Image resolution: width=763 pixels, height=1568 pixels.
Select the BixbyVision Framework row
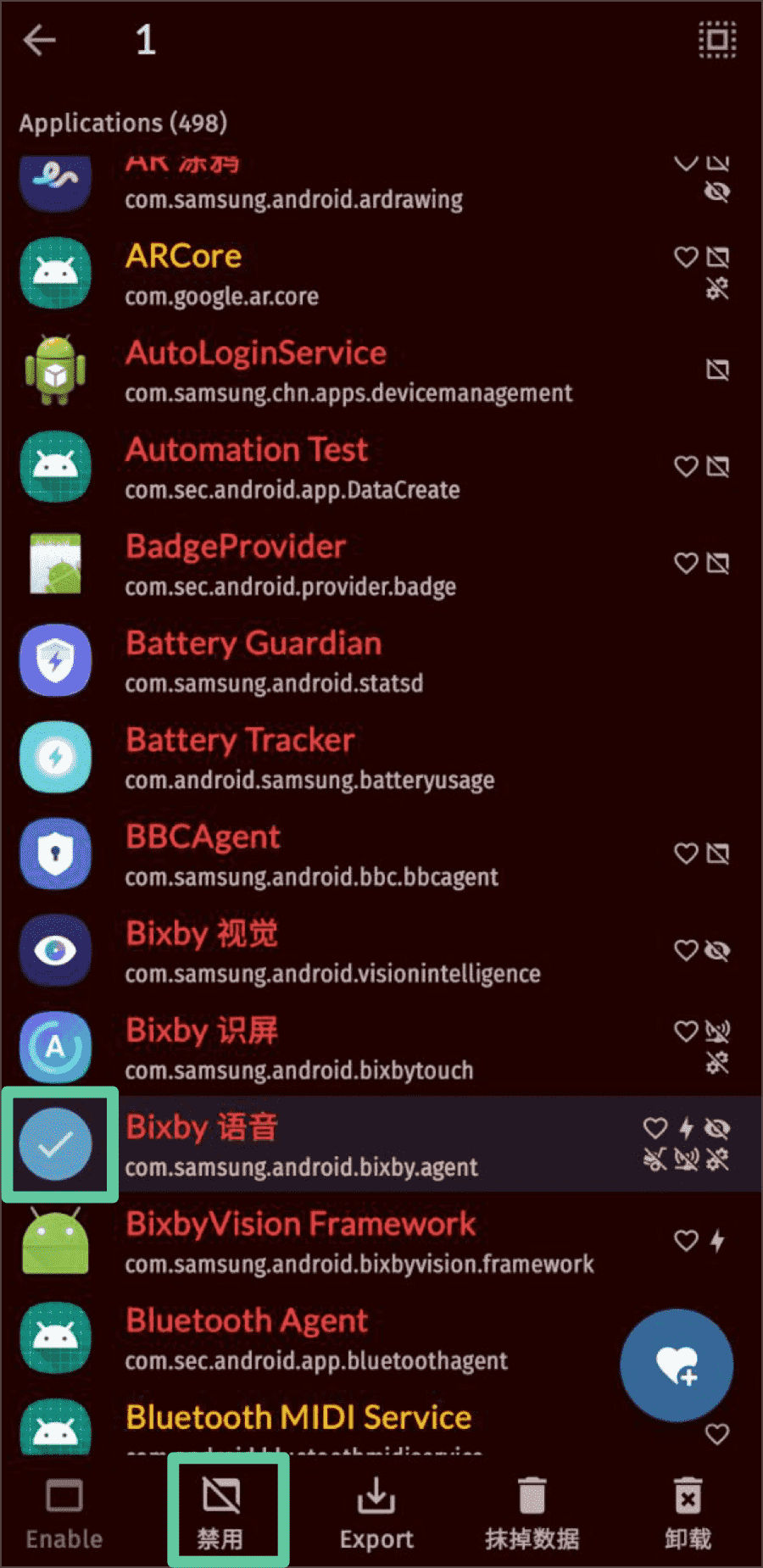pos(339,1241)
